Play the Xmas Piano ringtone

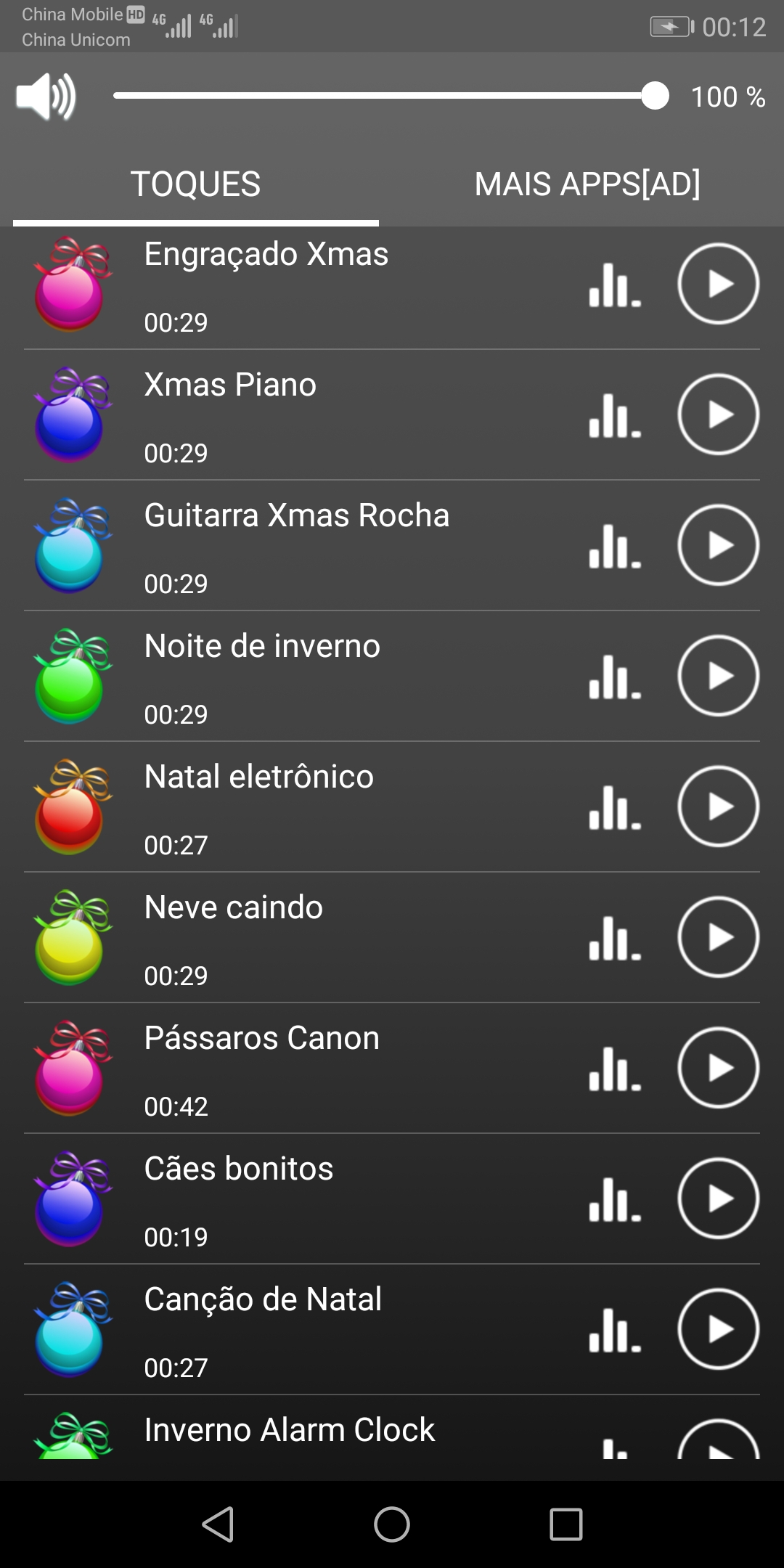point(718,415)
